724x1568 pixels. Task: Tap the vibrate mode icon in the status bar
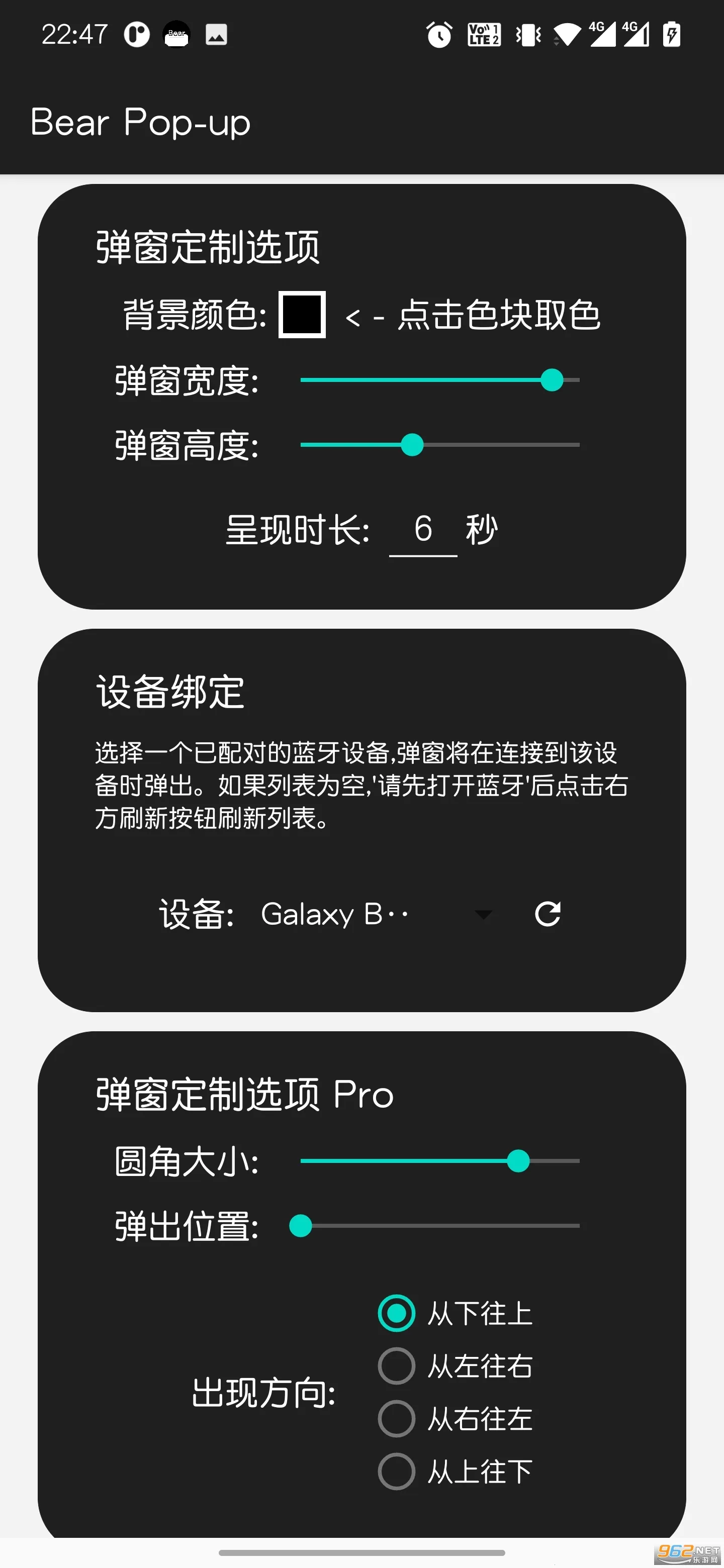[x=527, y=35]
